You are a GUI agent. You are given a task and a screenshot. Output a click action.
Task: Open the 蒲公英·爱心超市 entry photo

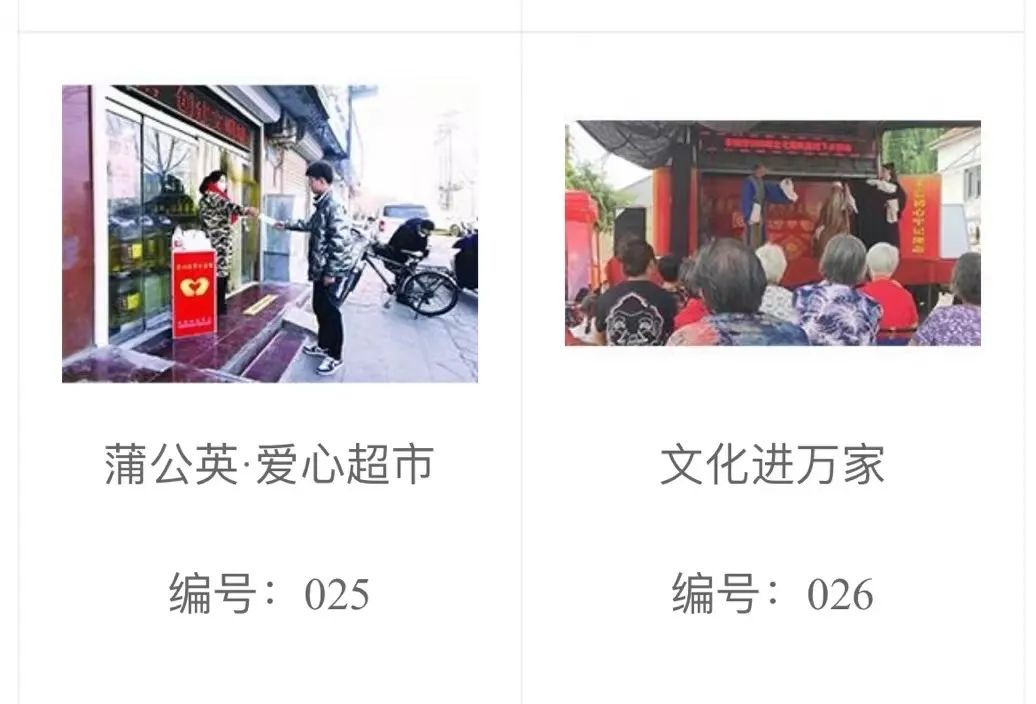click(x=269, y=233)
